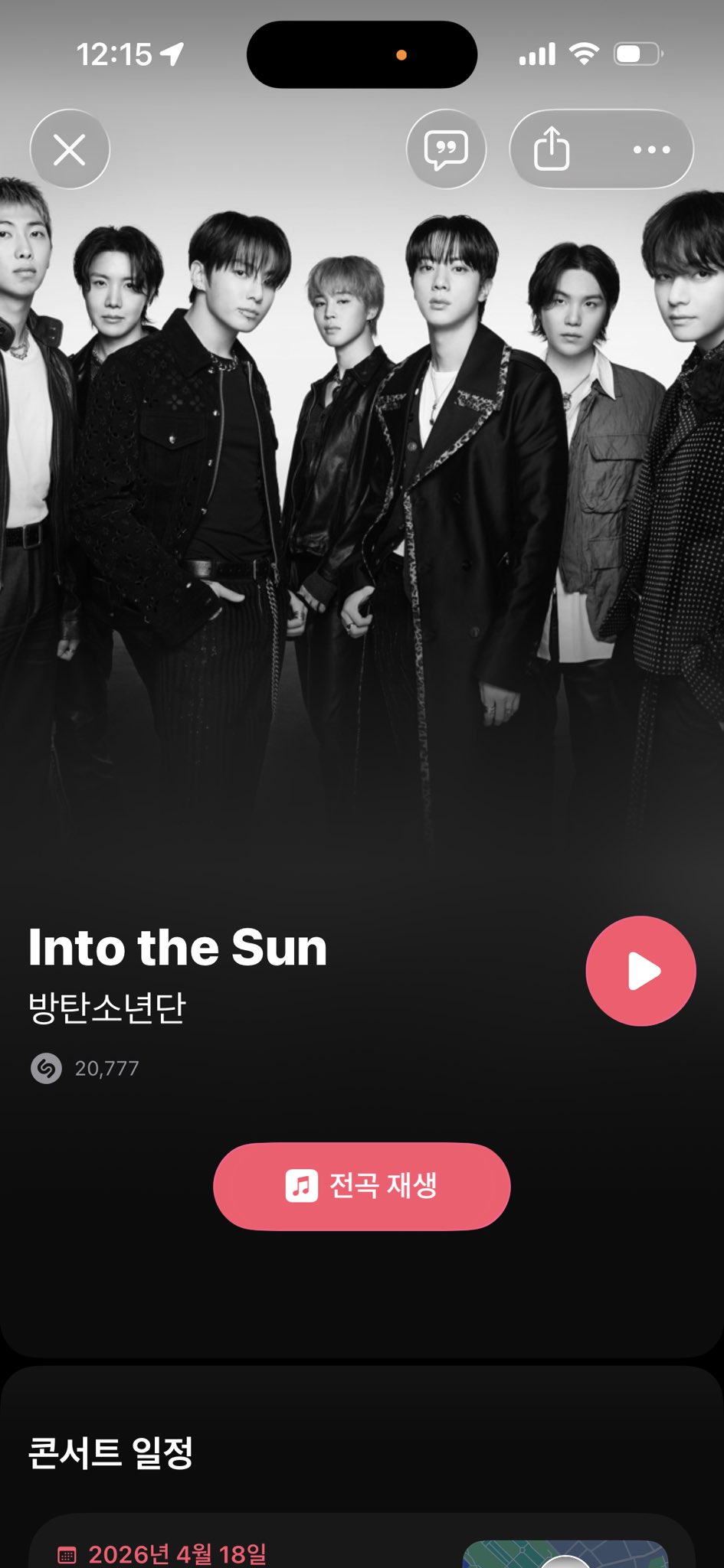Share the song Into the Sun

552,149
